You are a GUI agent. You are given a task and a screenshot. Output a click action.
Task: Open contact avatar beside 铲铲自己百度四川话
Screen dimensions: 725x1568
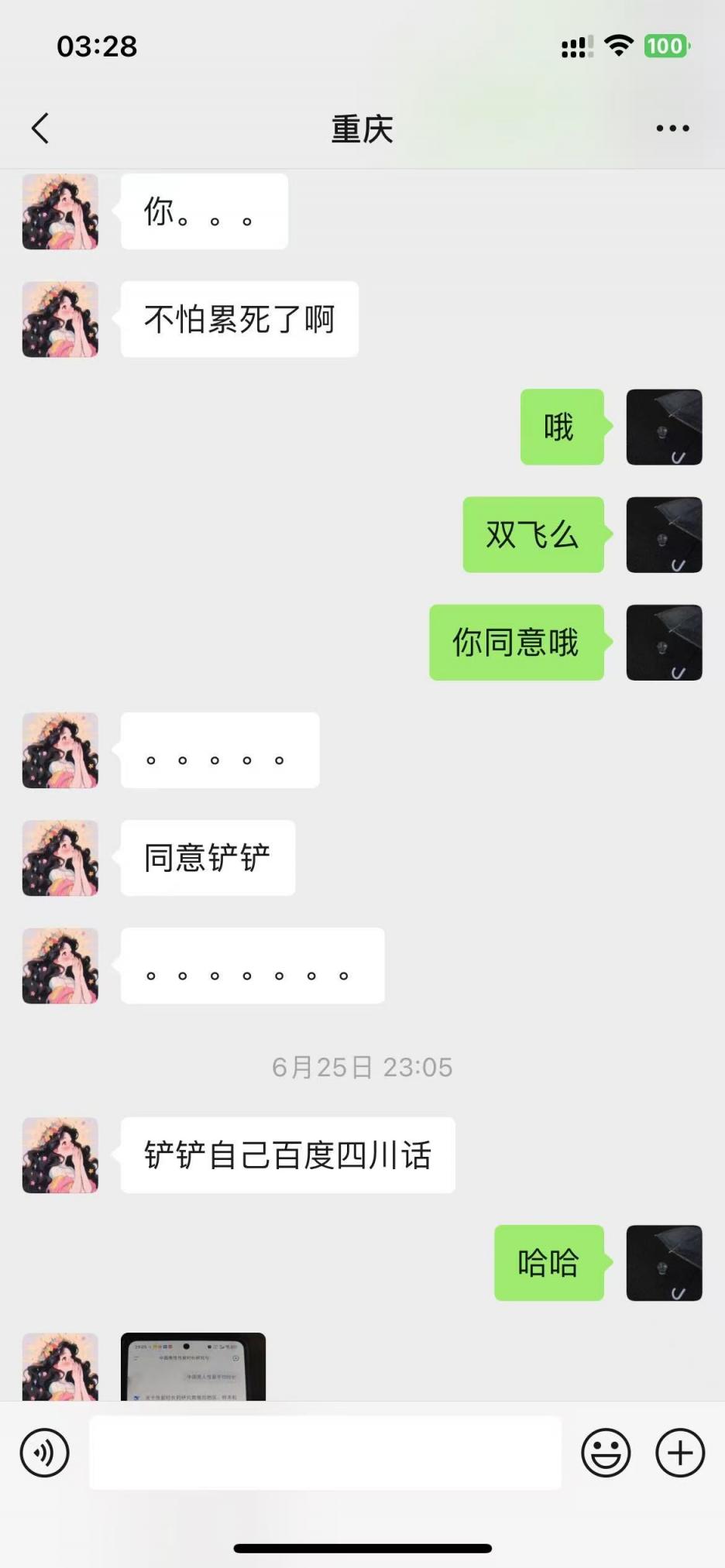60,1155
